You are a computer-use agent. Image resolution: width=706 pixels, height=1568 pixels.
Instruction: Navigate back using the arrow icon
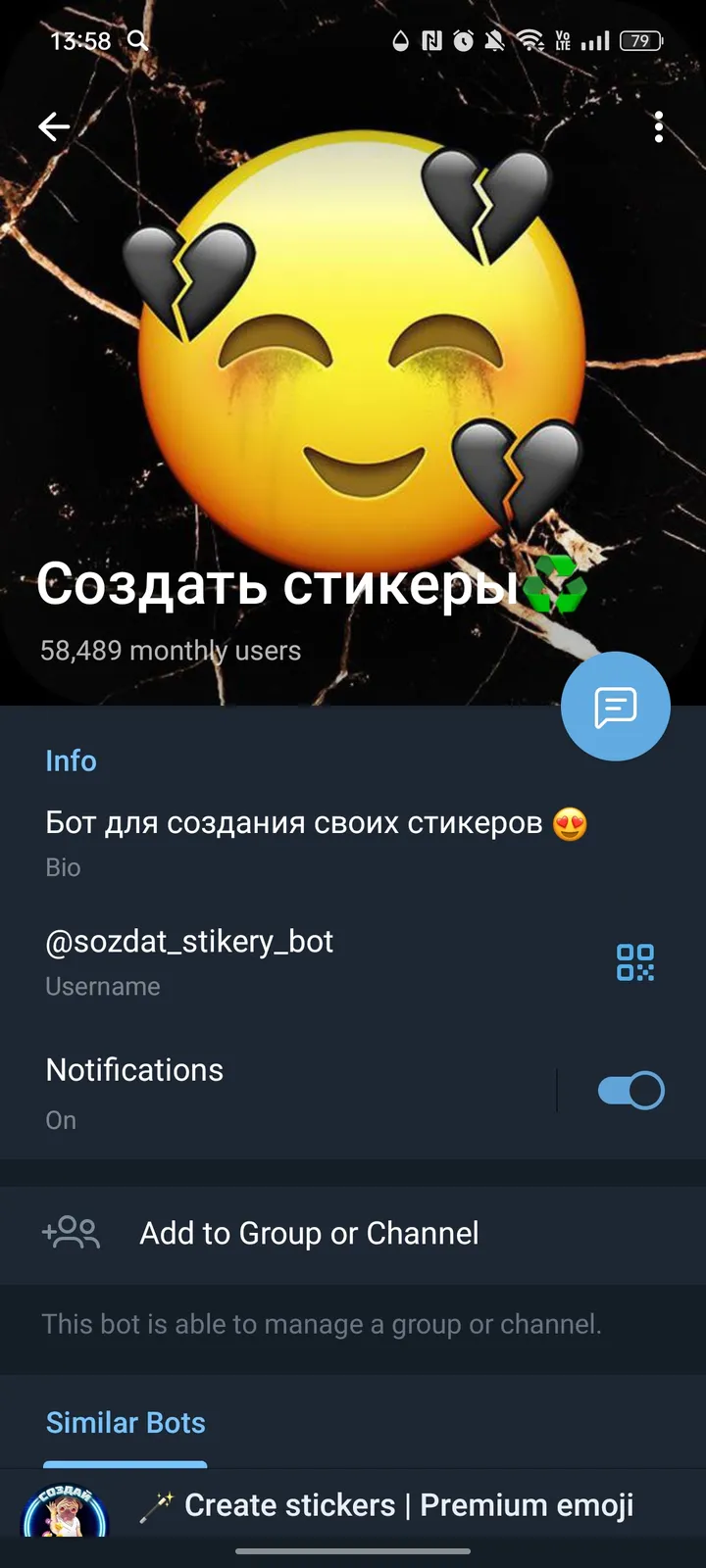click(x=54, y=127)
